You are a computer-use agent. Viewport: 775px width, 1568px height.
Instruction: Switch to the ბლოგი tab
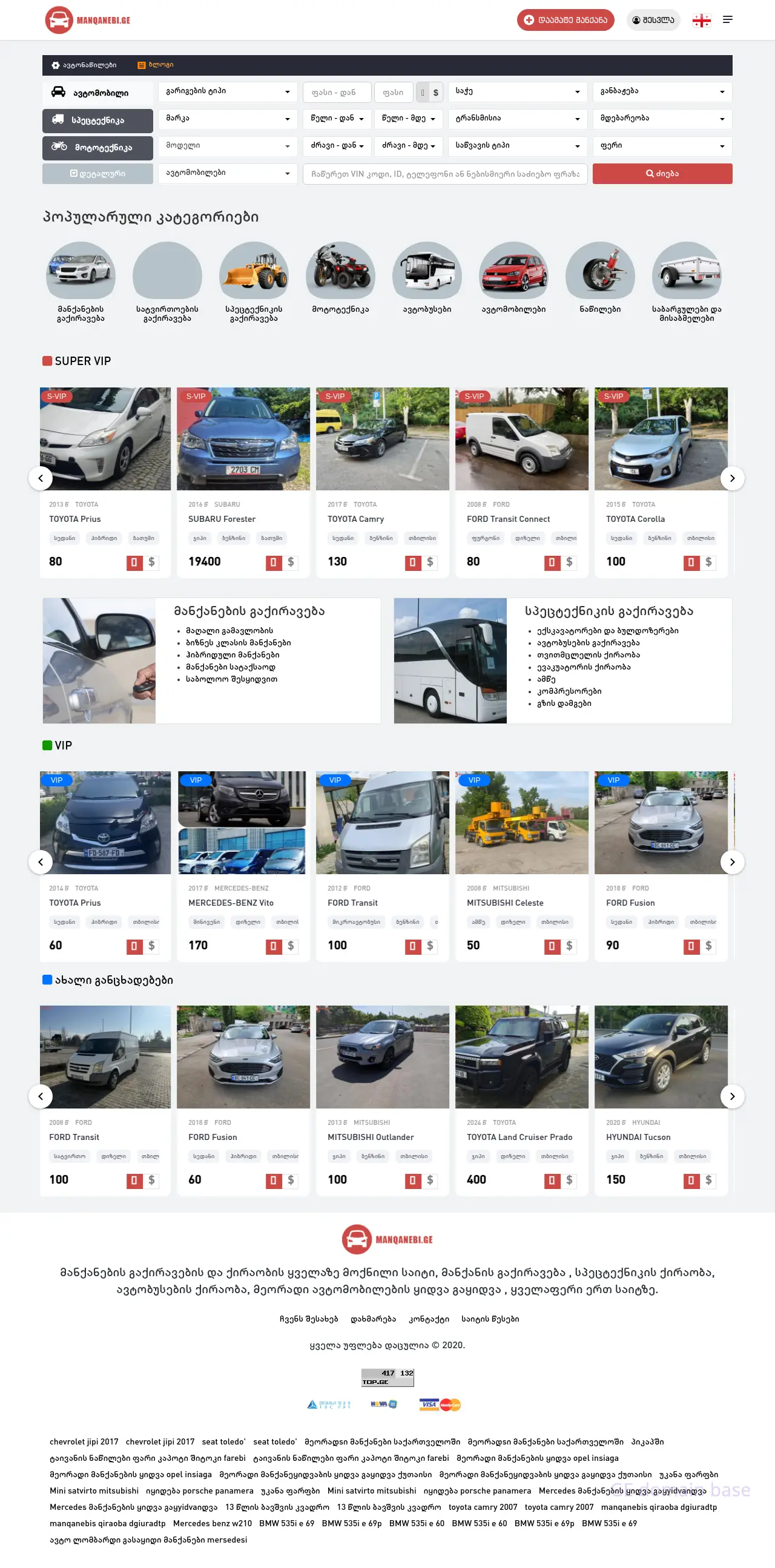point(156,65)
